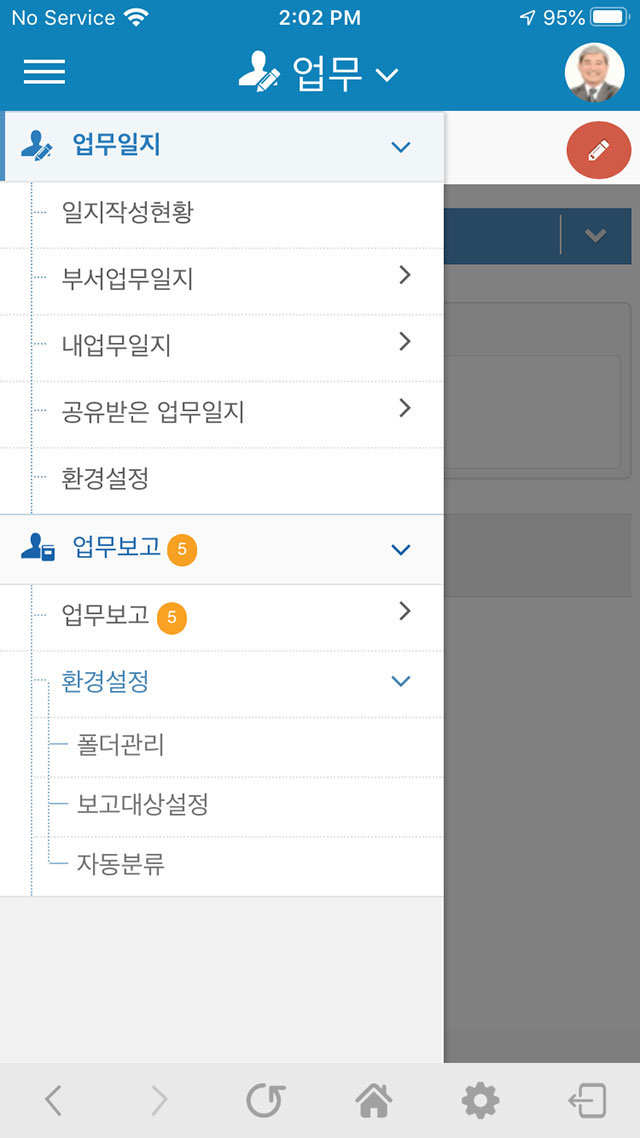Expand 부서업무일지
This screenshot has height=1138, width=640.
(221, 280)
